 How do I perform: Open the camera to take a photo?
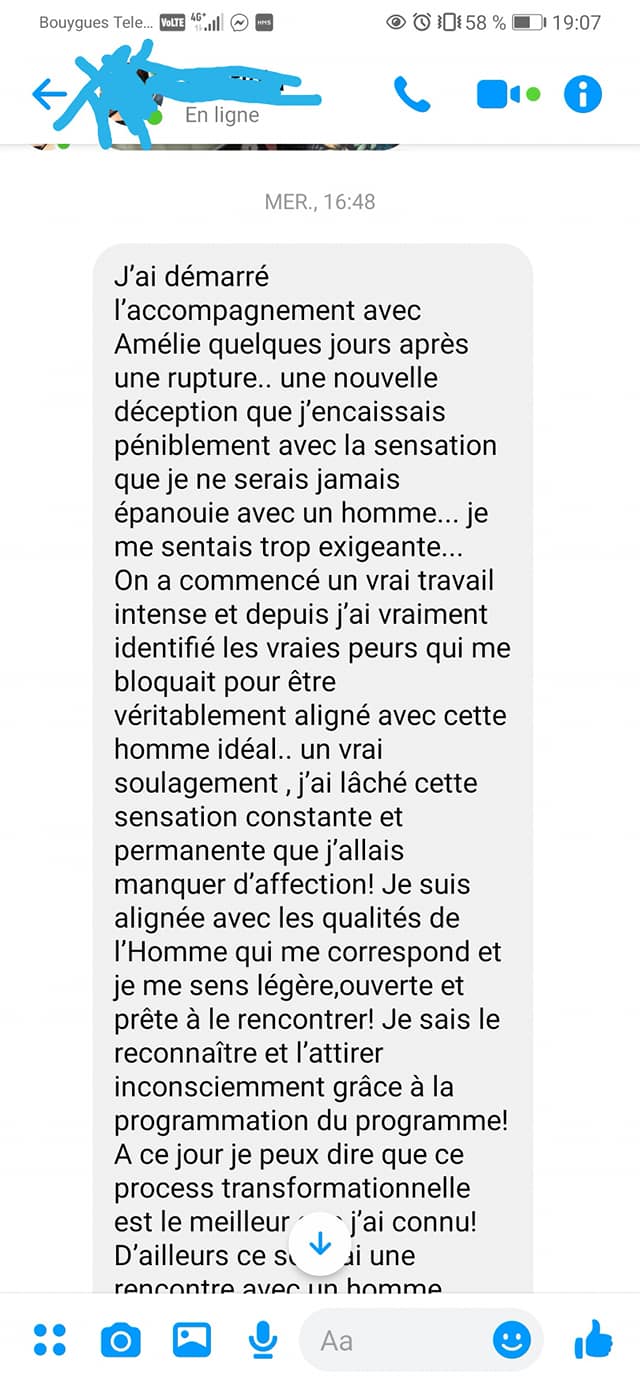click(x=120, y=1339)
